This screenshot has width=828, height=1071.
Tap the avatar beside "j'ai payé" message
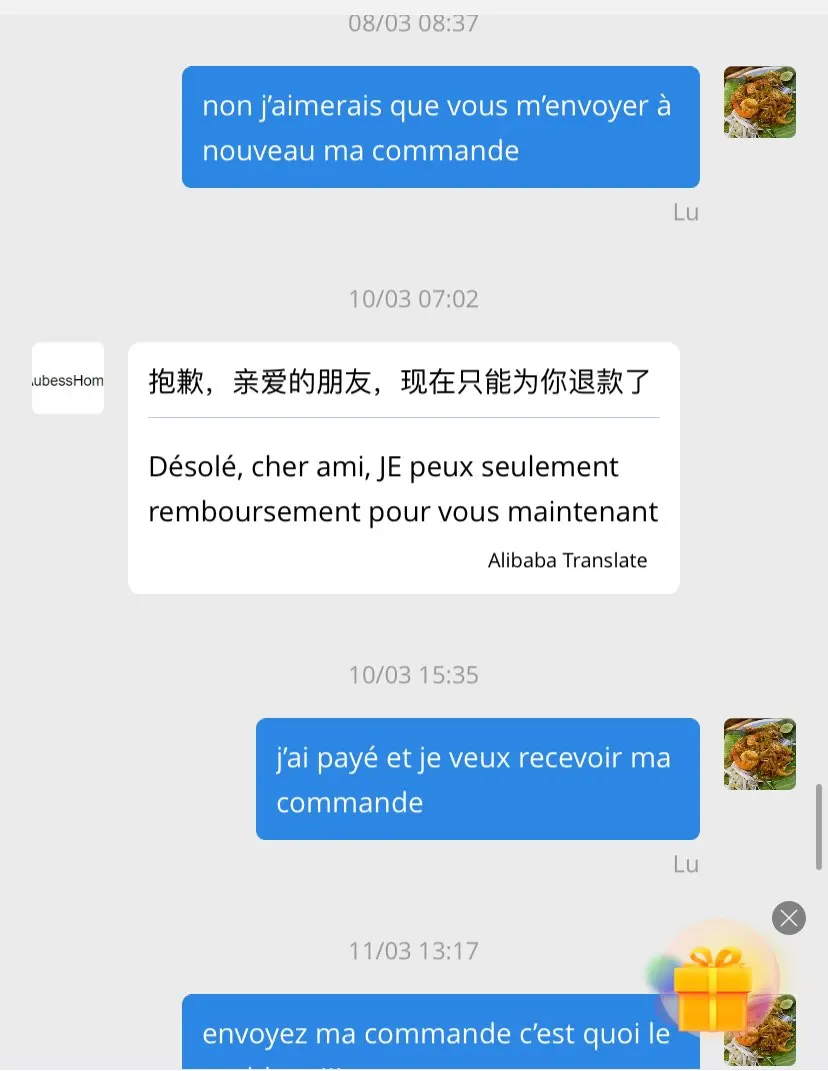point(760,754)
